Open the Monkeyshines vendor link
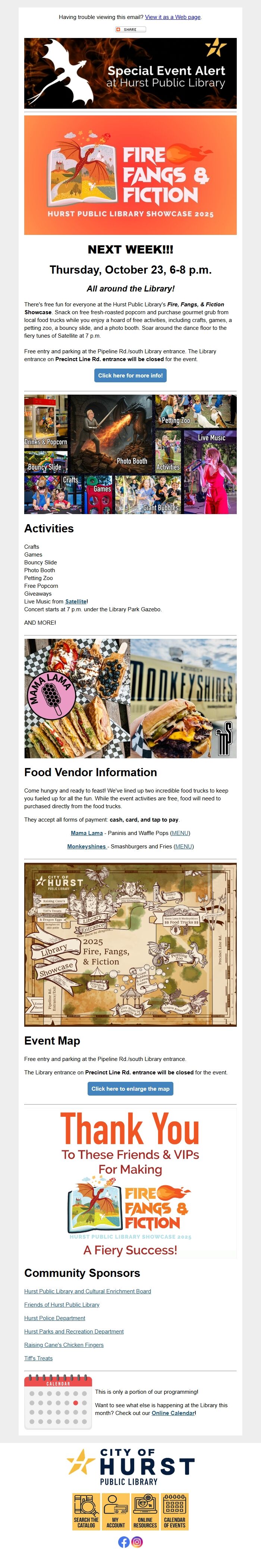 tap(86, 846)
